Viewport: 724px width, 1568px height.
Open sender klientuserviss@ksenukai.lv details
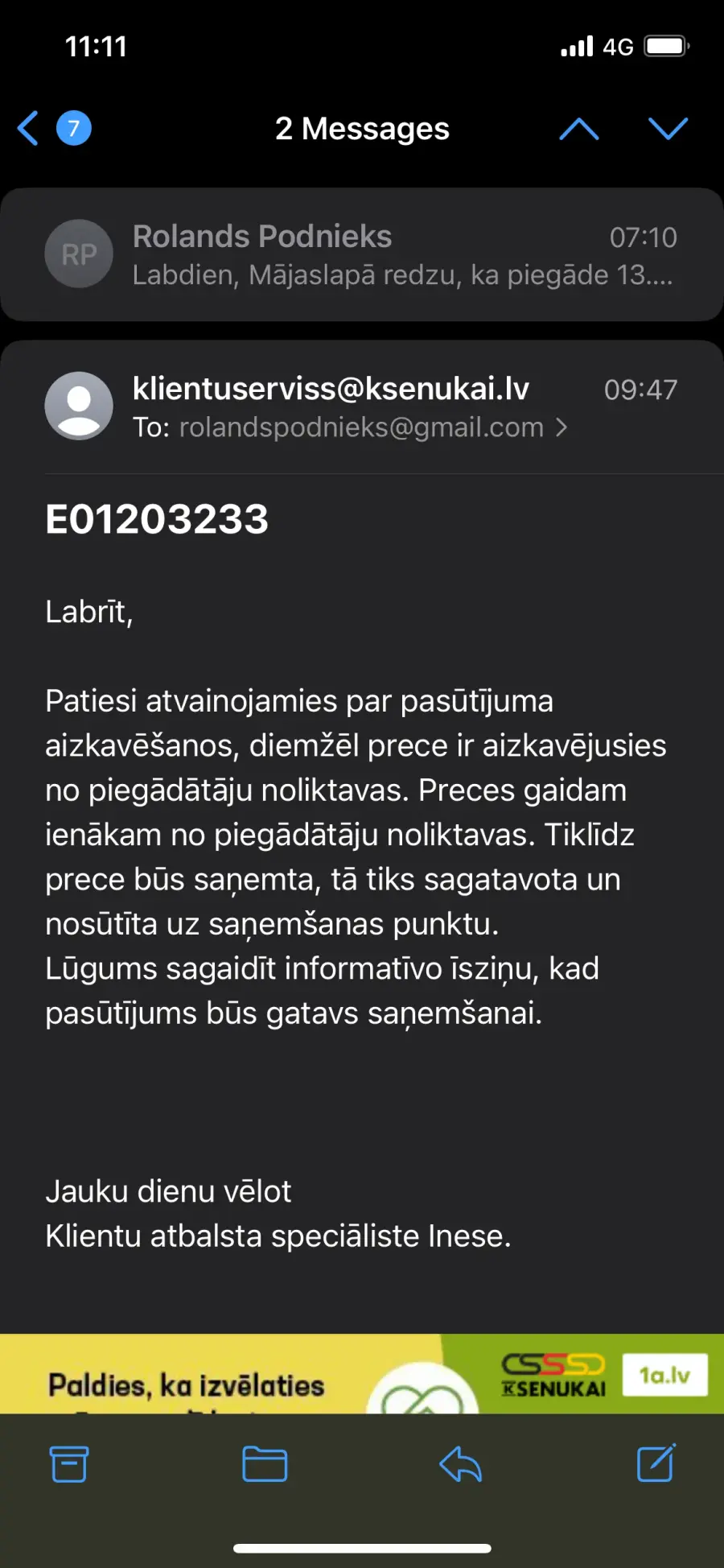click(x=331, y=389)
